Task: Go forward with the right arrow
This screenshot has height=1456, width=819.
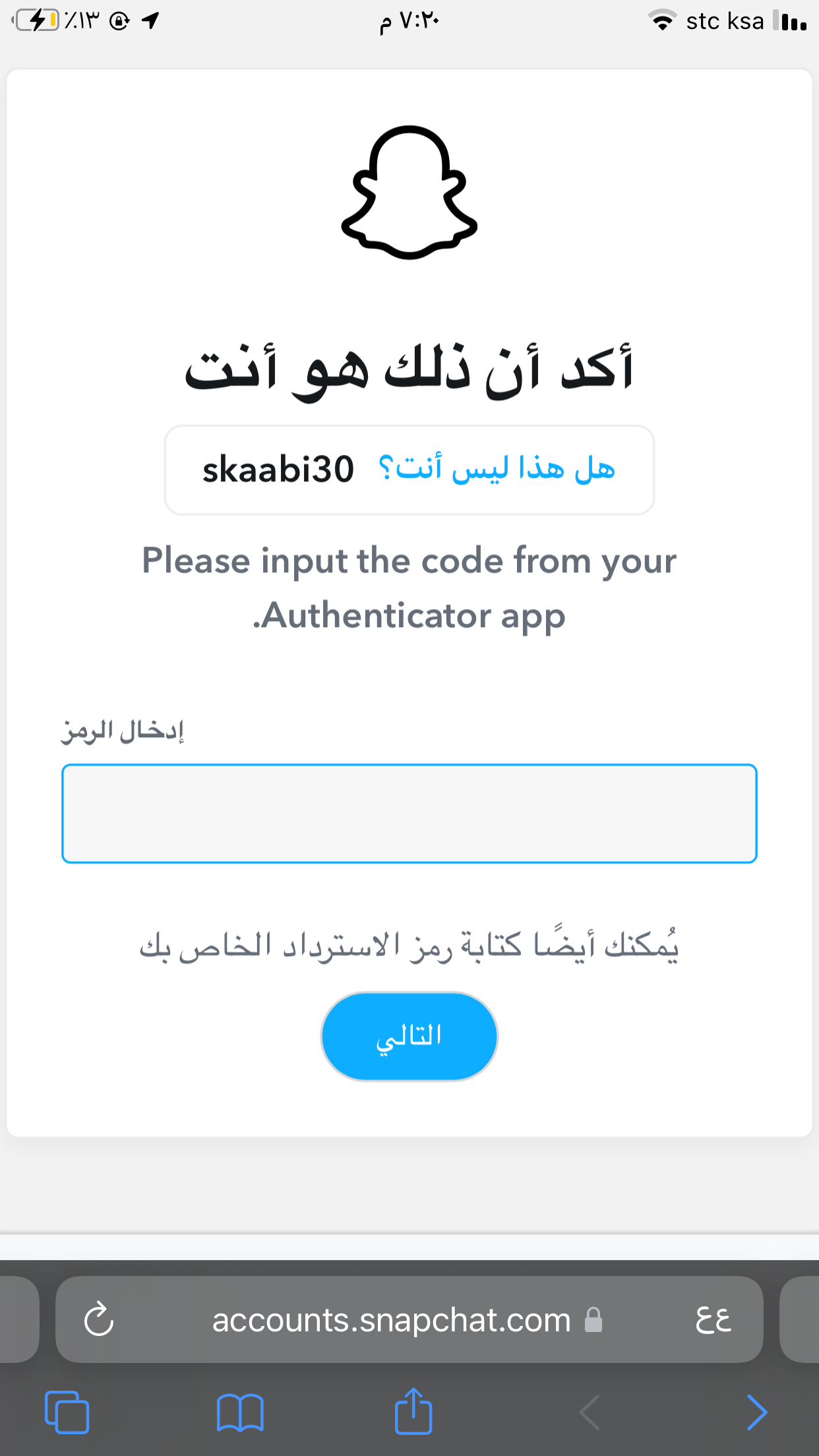Action: coord(756,1412)
